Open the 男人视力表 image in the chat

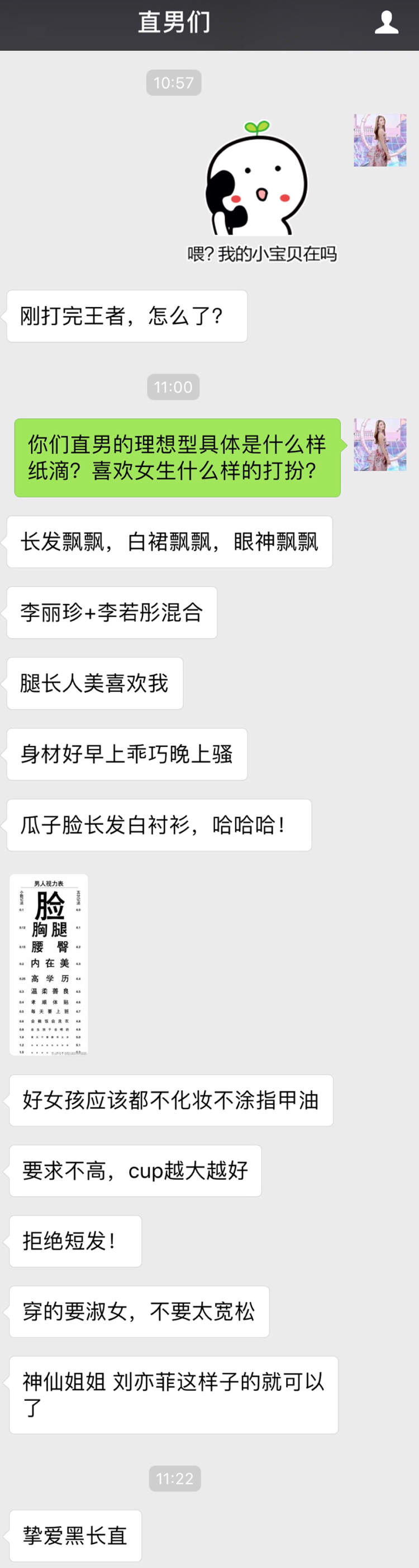click(49, 964)
